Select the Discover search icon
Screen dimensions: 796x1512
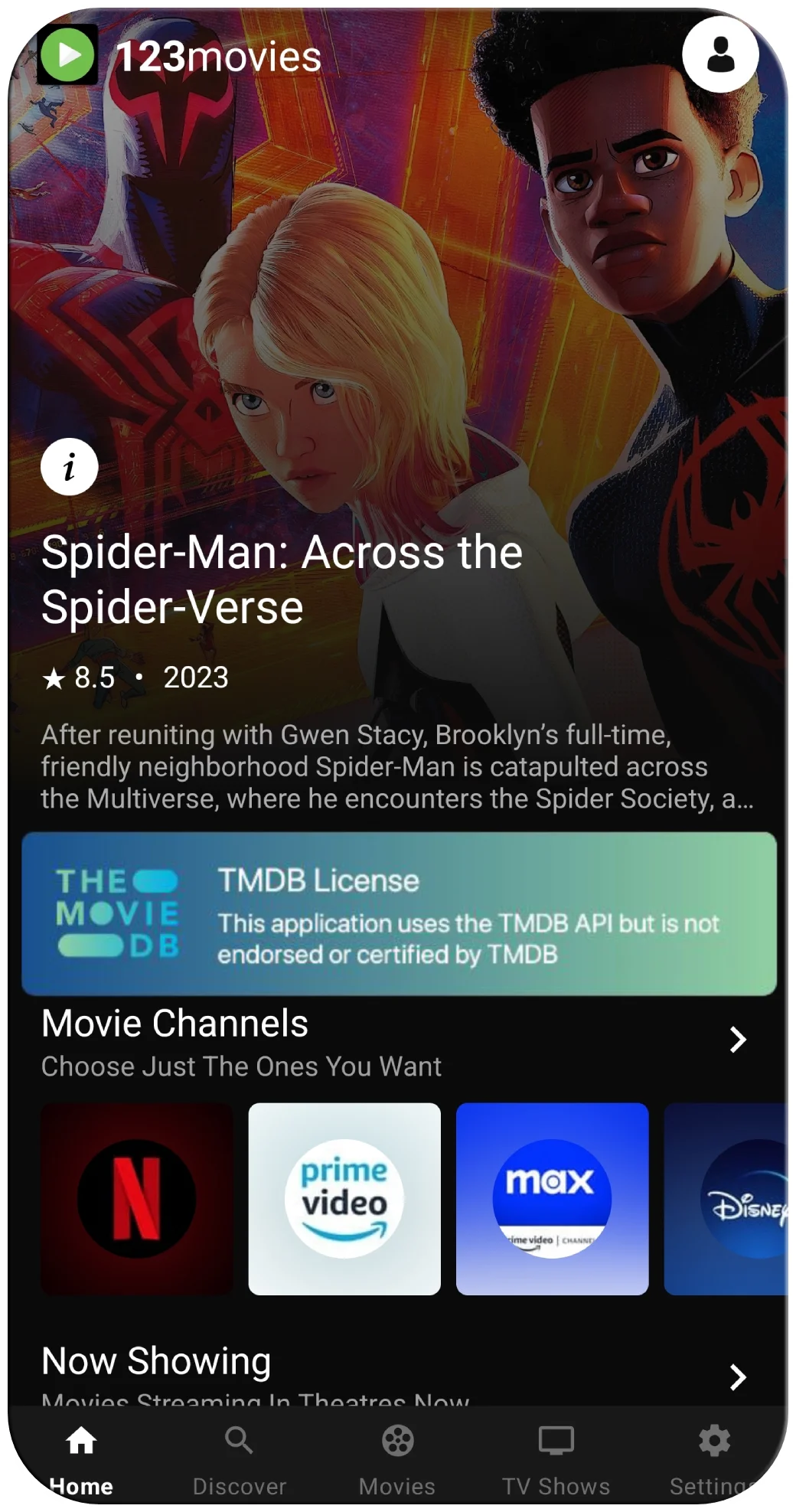coord(239,1441)
